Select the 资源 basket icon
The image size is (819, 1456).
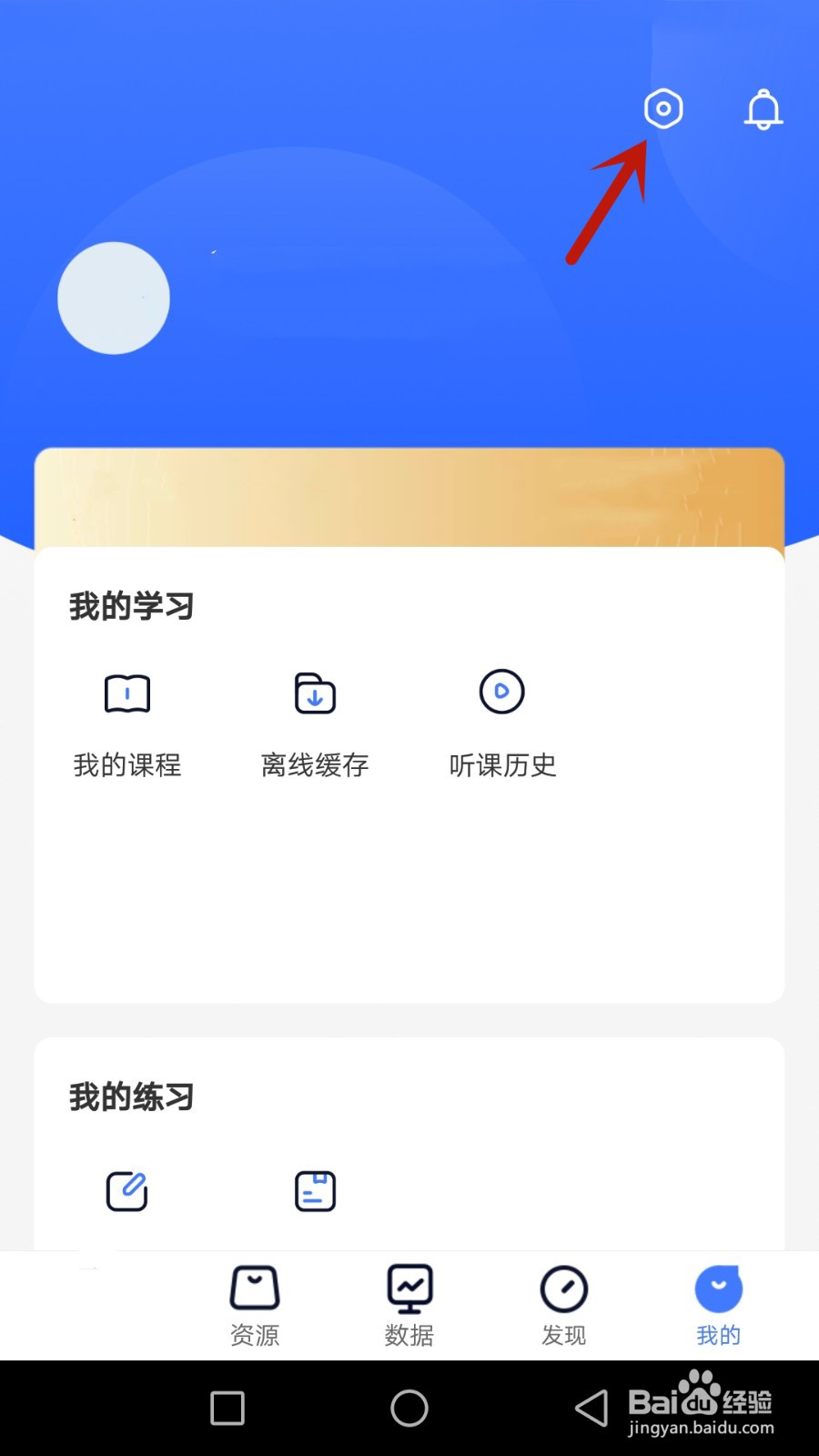[254, 1289]
